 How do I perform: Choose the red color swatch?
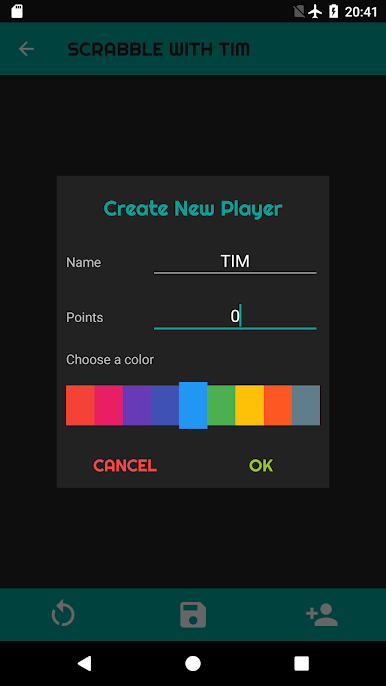(80, 405)
